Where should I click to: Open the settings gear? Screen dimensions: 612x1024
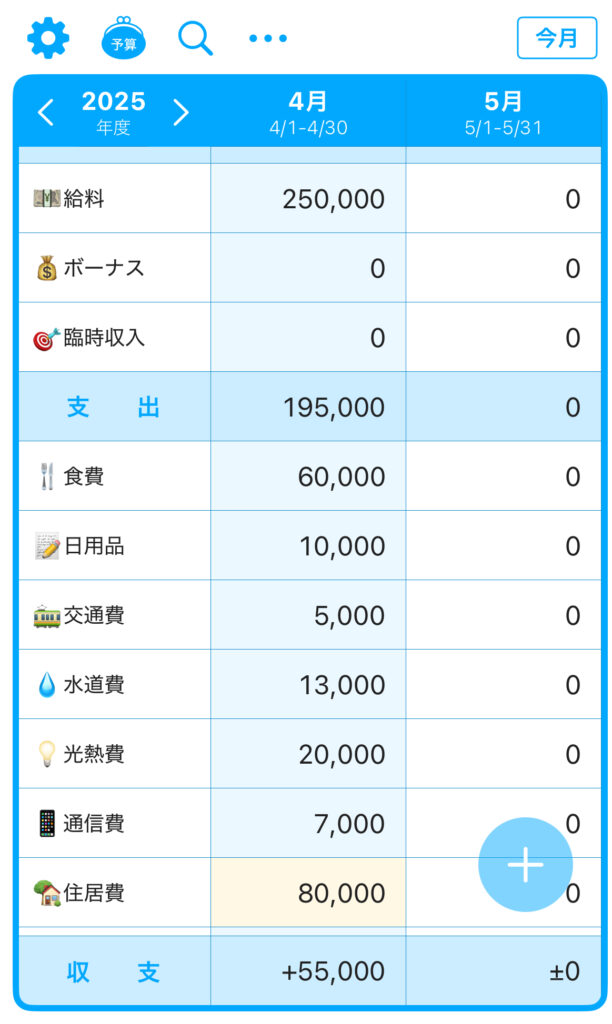(48, 39)
